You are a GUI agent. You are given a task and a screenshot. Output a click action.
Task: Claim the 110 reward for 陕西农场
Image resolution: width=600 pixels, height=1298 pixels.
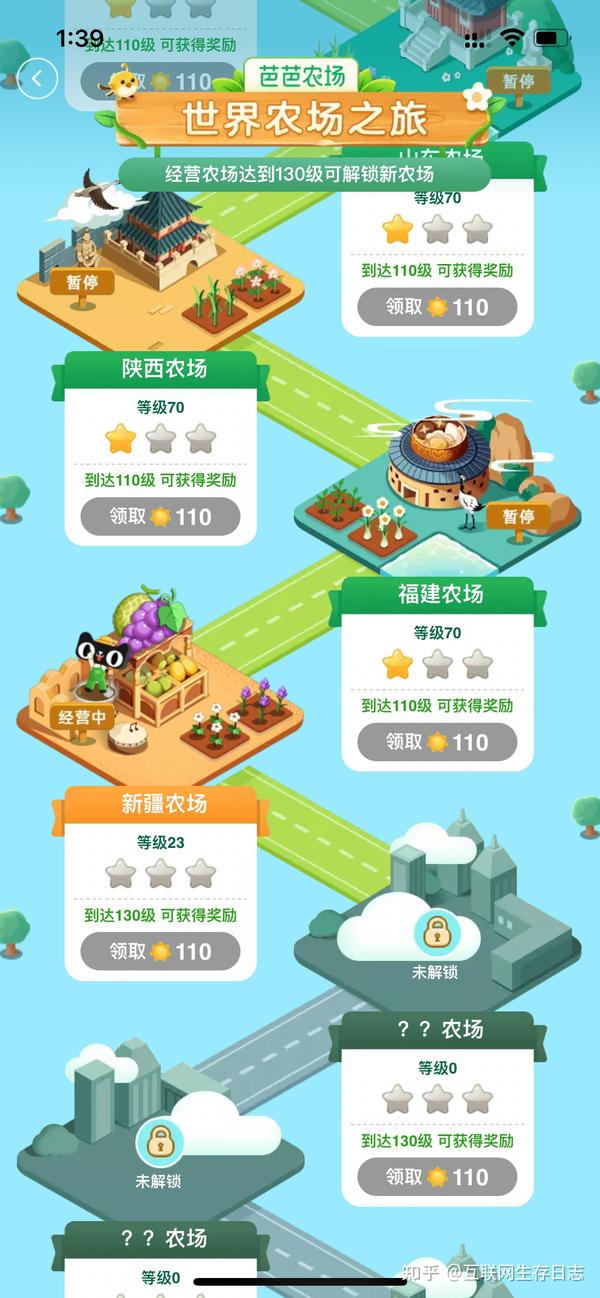tap(160, 517)
